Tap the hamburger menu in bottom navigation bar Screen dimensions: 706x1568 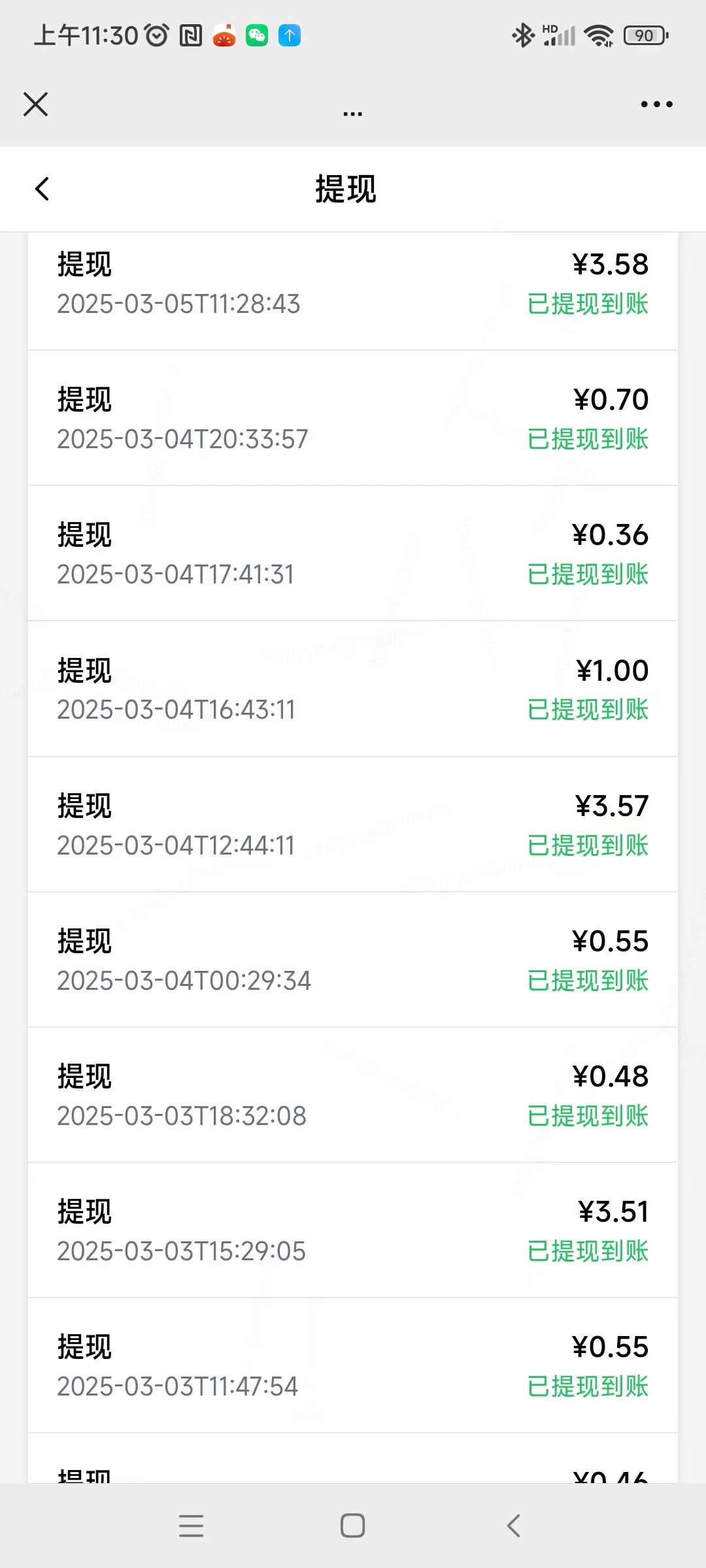pyautogui.click(x=191, y=1526)
